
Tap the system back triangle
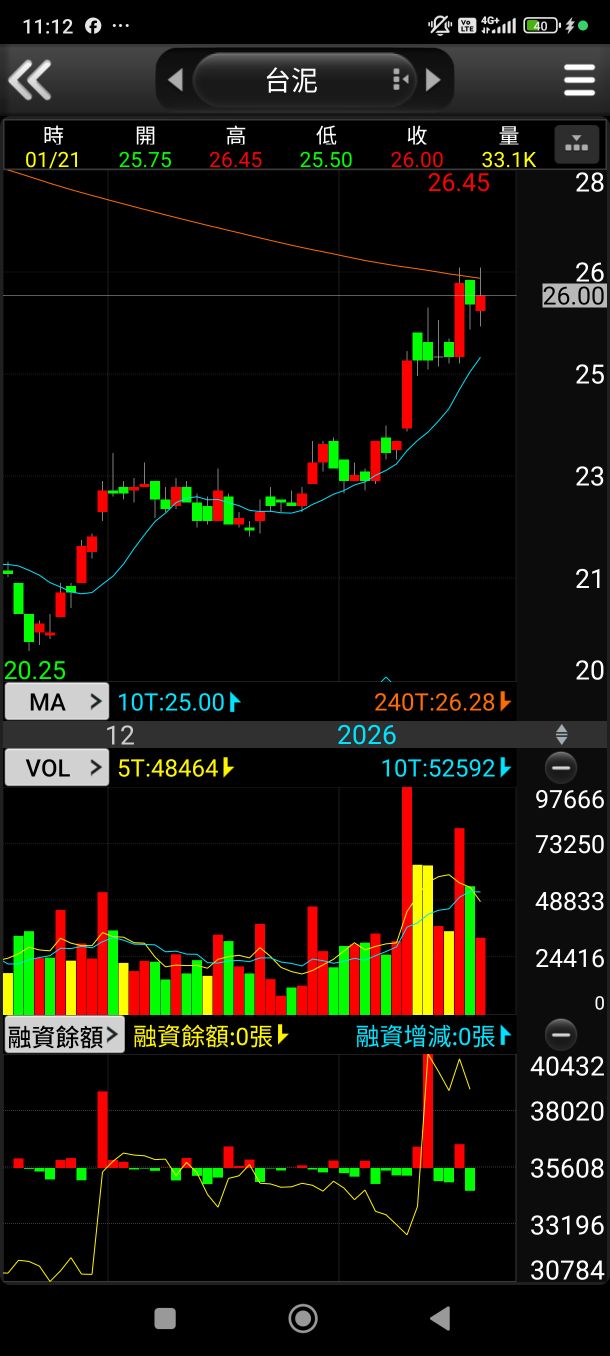pyautogui.click(x=439, y=1318)
